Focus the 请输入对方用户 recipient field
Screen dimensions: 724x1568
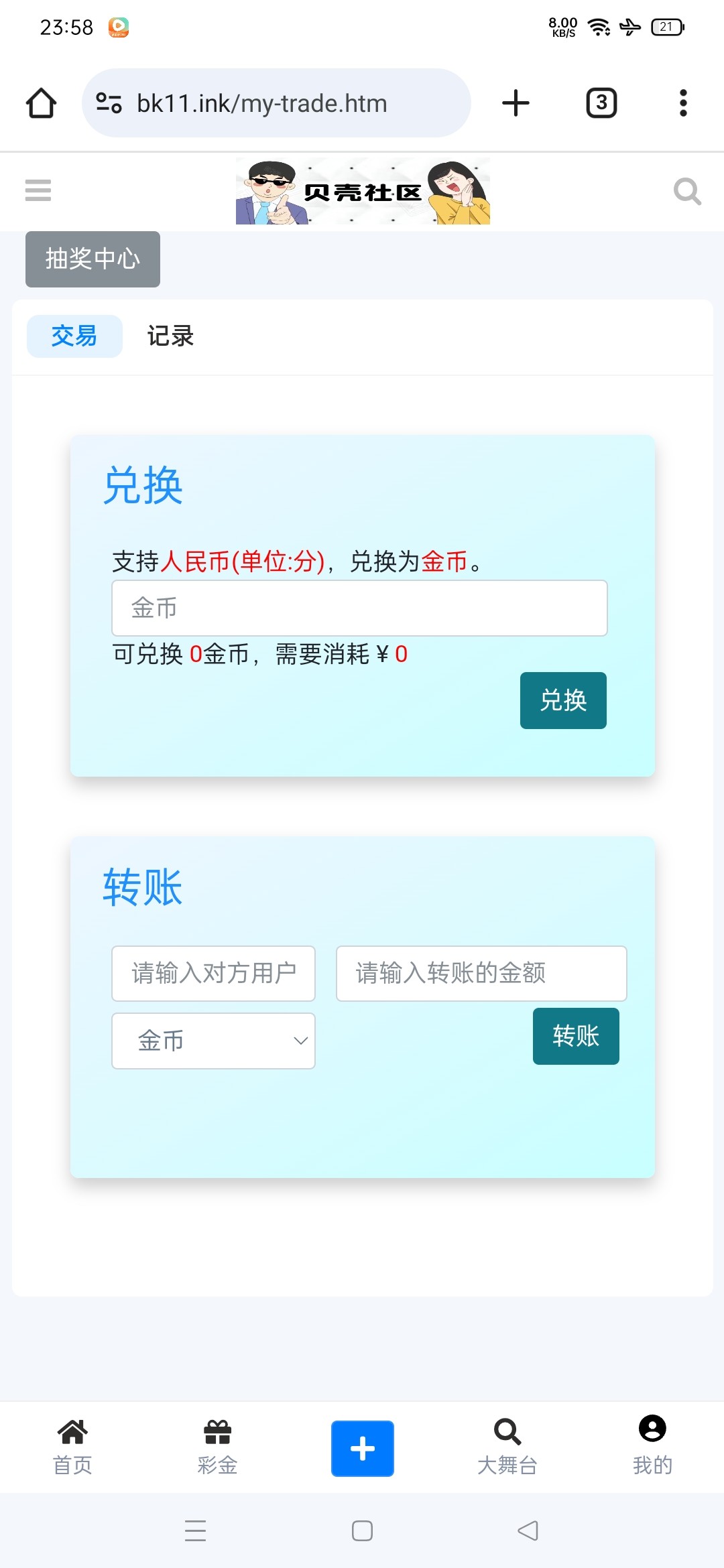[213, 974]
